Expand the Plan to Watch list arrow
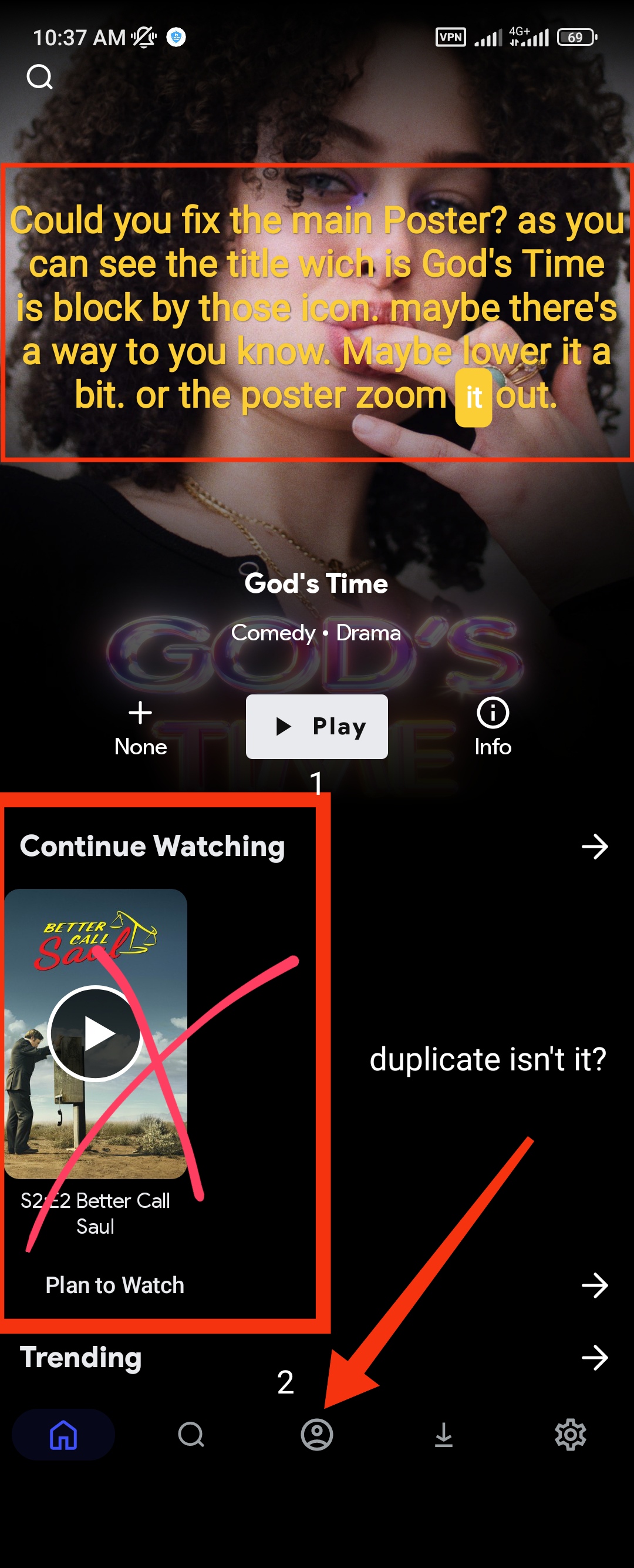 click(595, 1285)
